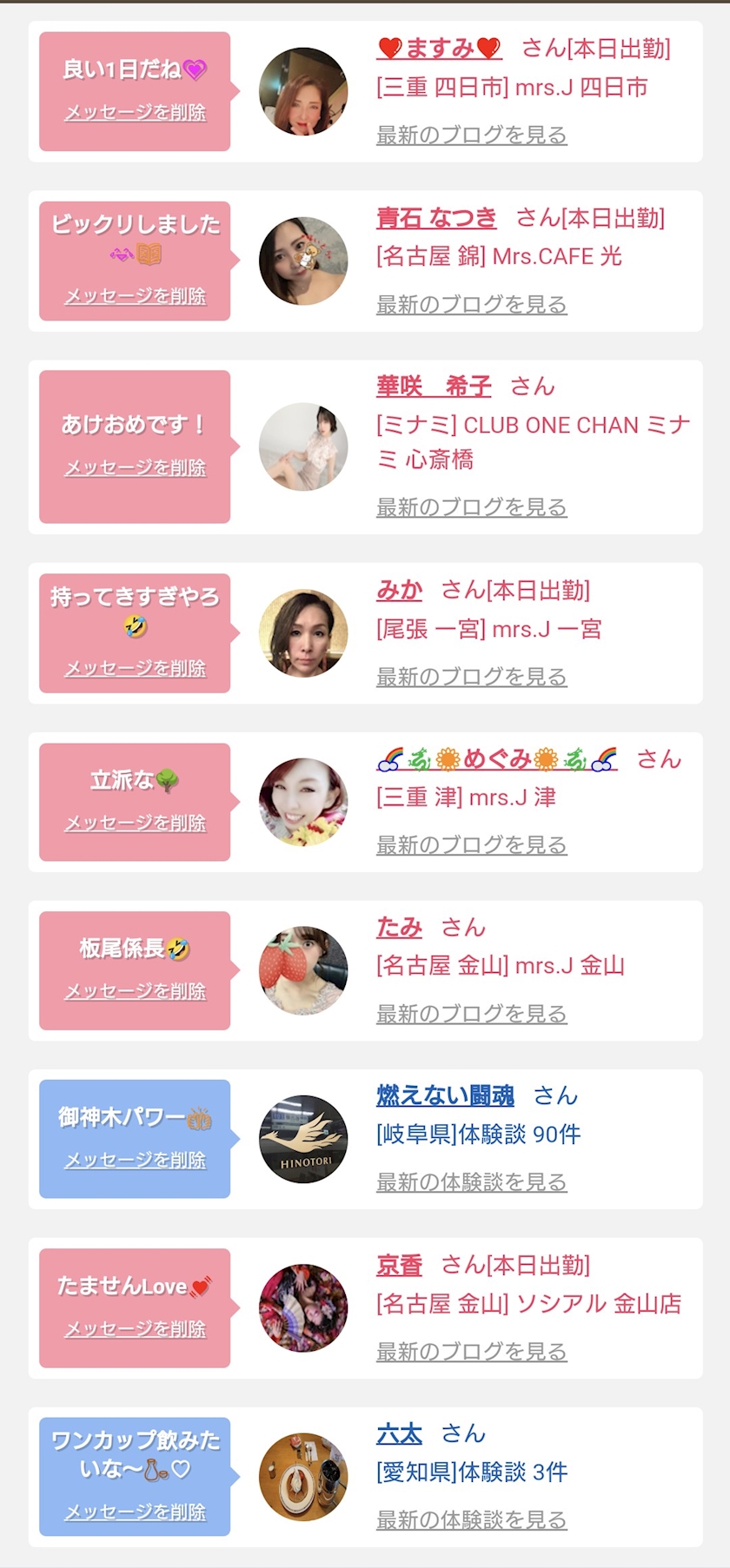Viewport: 730px width, 1568px height.
Task: Open たみ's profile link
Action: (x=399, y=928)
